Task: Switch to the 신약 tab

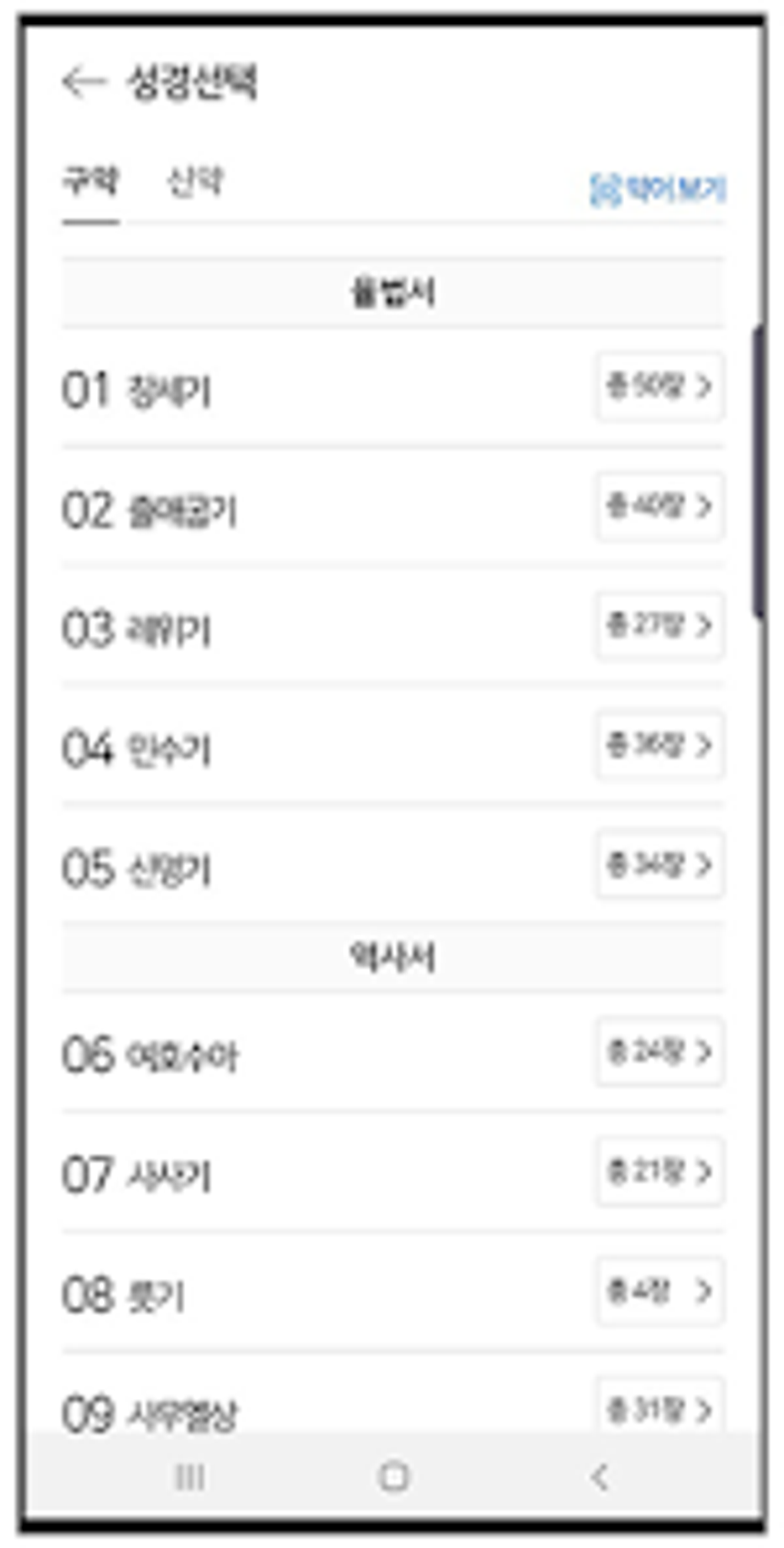Action: [x=195, y=182]
